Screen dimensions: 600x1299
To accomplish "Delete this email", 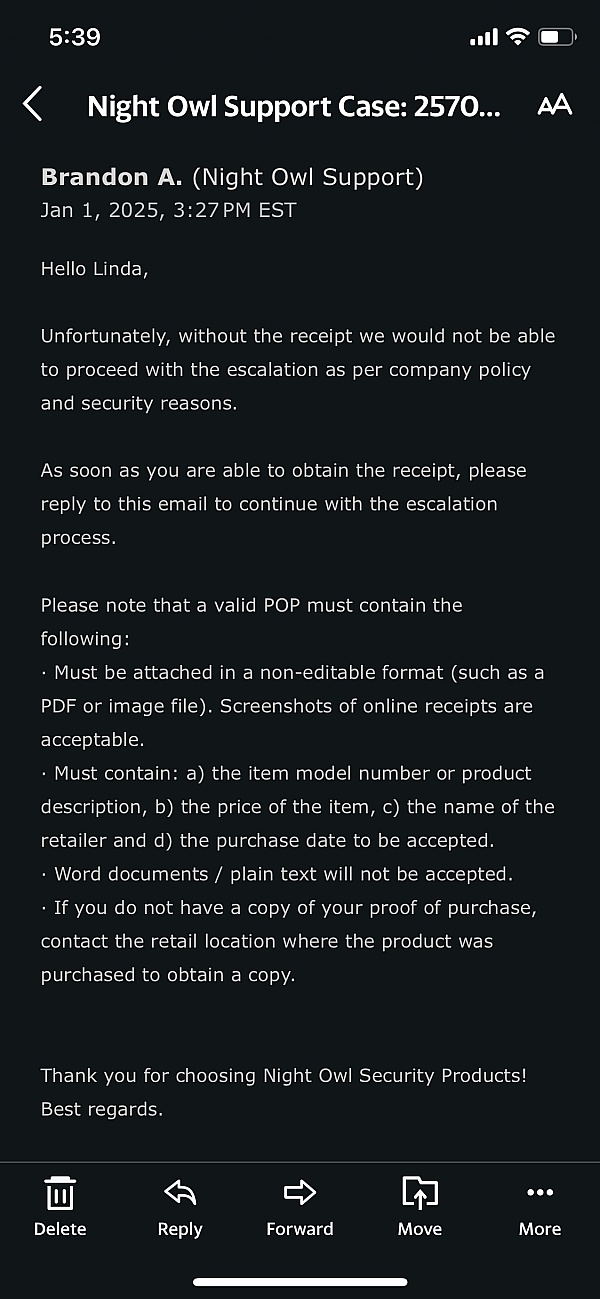I will (x=60, y=1208).
